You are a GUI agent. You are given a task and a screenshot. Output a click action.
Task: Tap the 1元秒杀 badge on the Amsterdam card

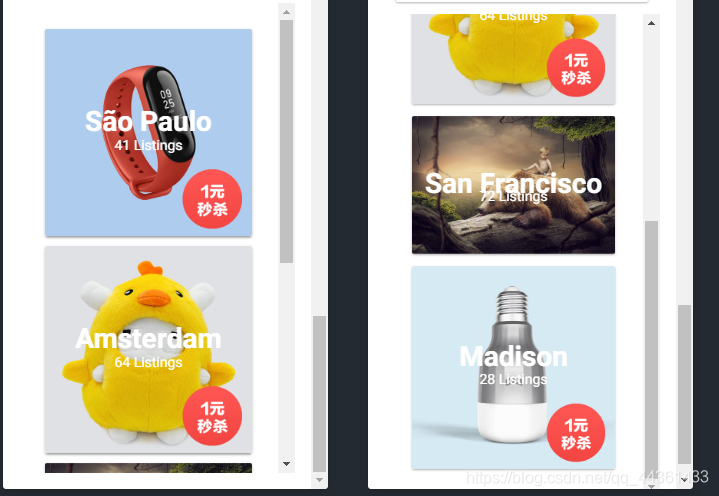212,417
